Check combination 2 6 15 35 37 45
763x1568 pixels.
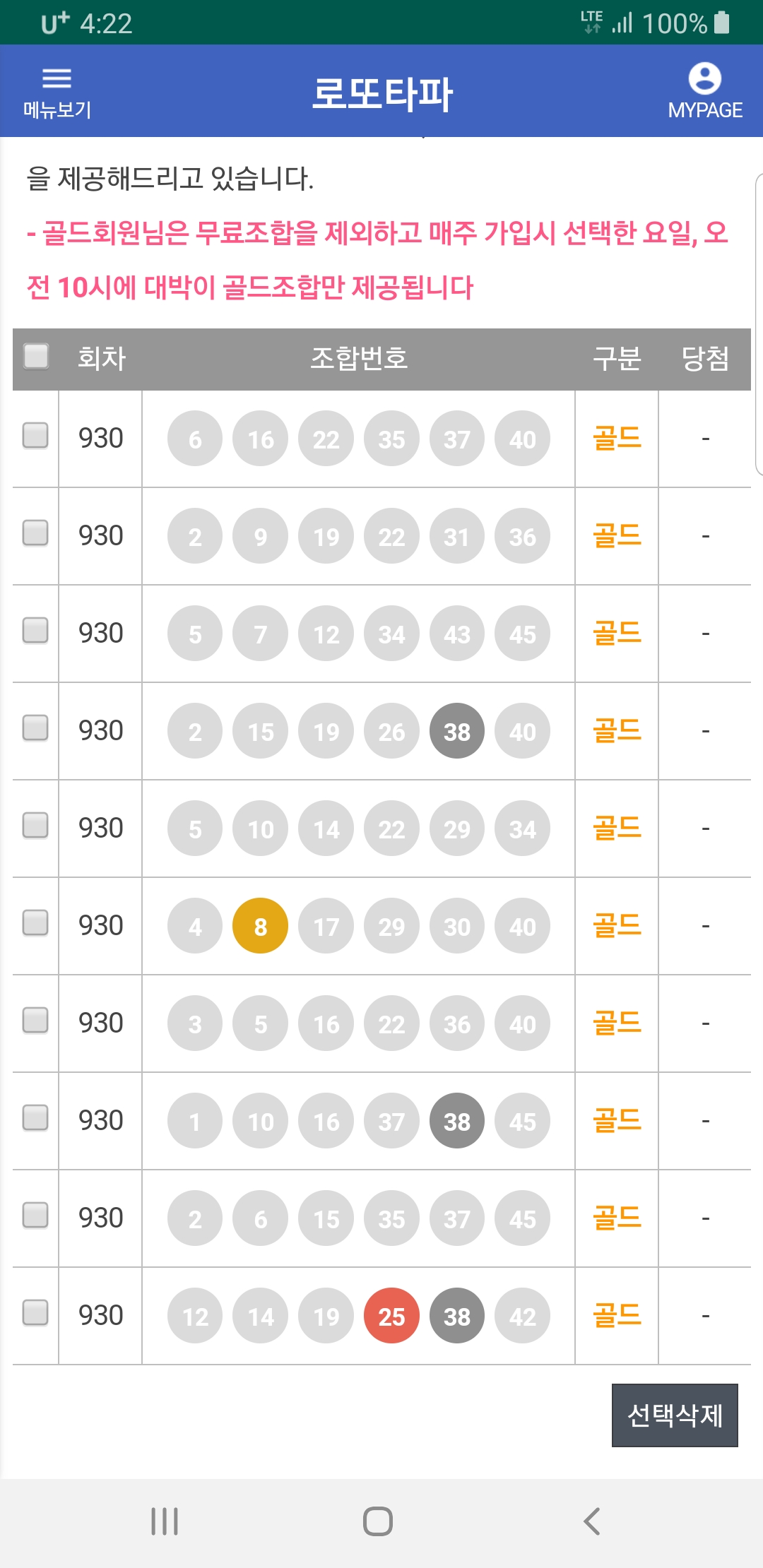[35, 1216]
